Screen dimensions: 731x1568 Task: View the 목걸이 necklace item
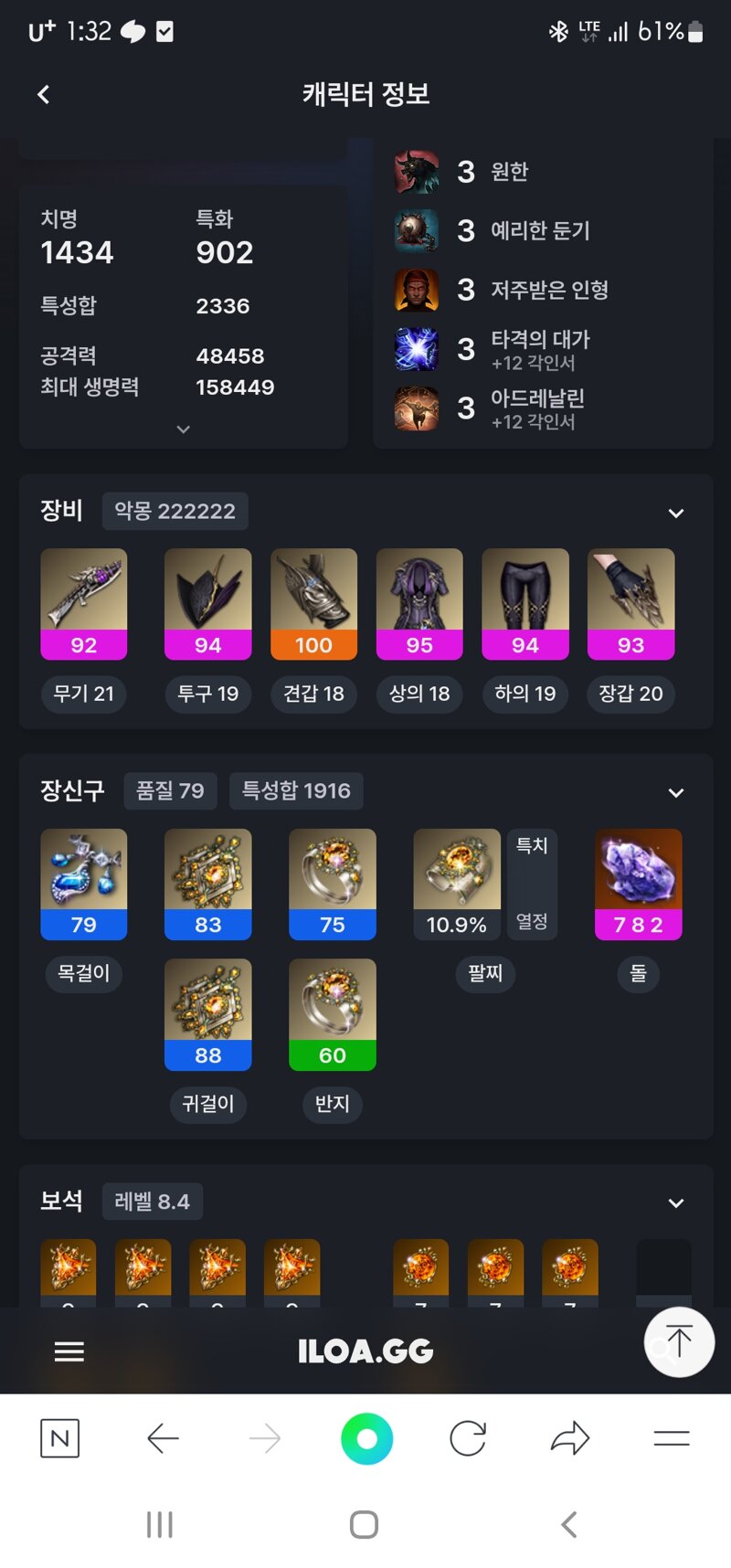84,884
